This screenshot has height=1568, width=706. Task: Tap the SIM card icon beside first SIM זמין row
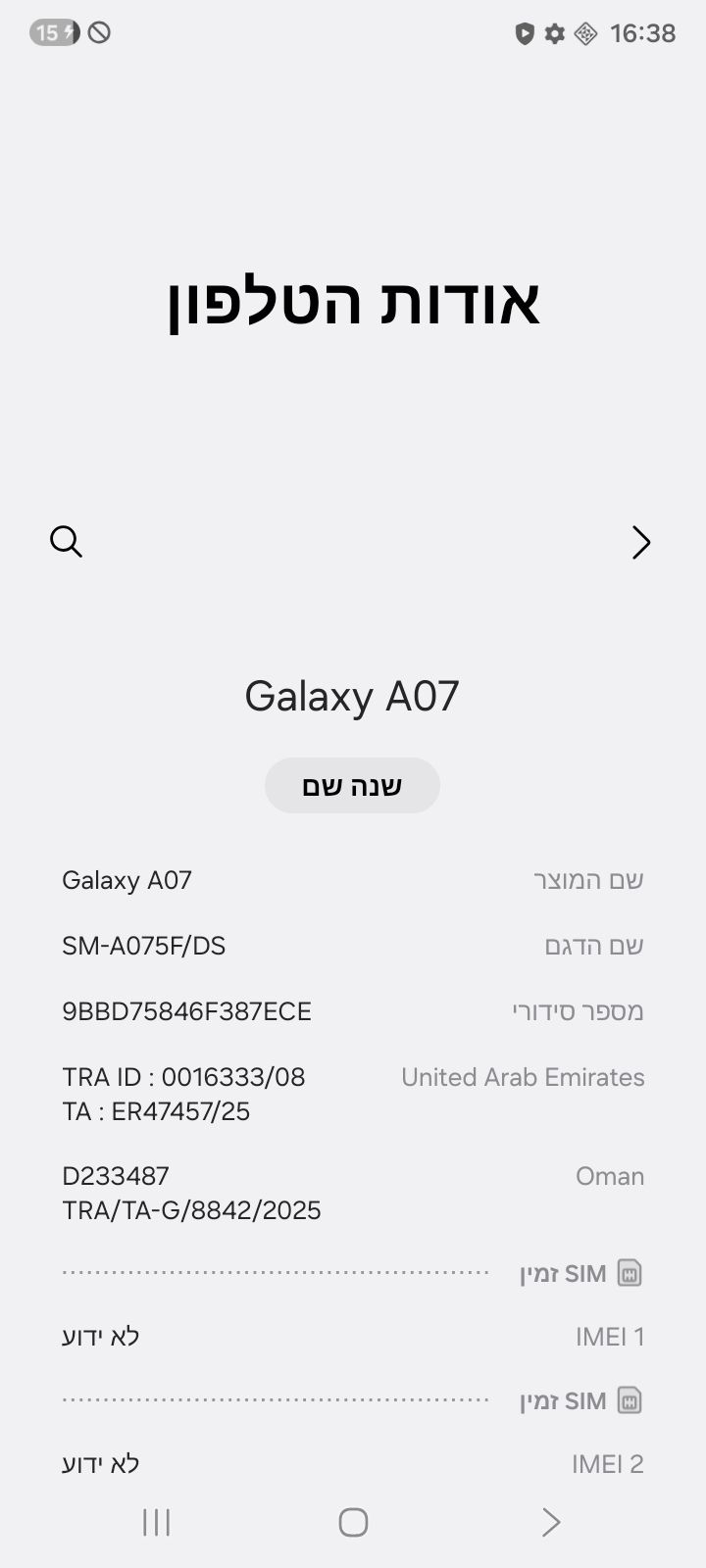click(x=629, y=1272)
